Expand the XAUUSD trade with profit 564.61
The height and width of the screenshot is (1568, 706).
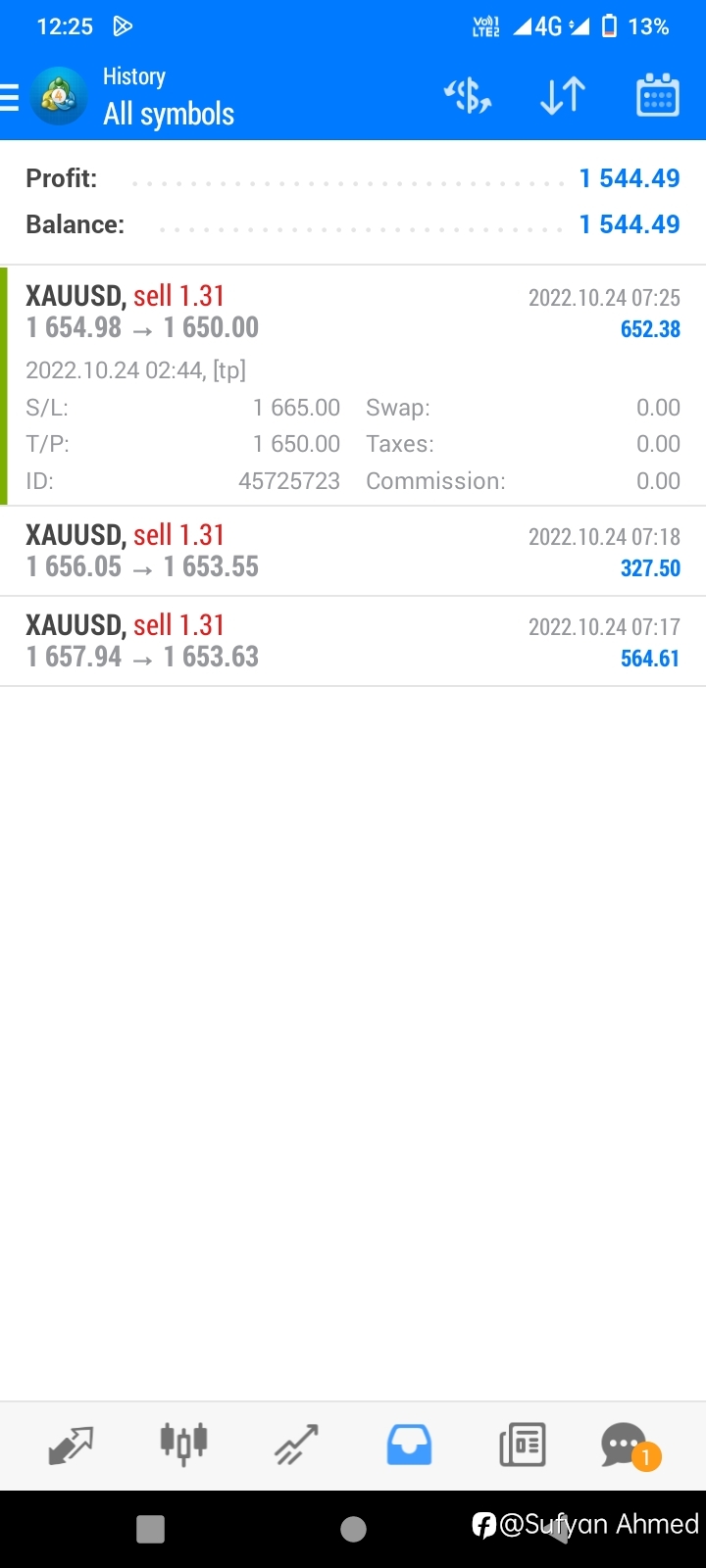pyautogui.click(x=353, y=641)
